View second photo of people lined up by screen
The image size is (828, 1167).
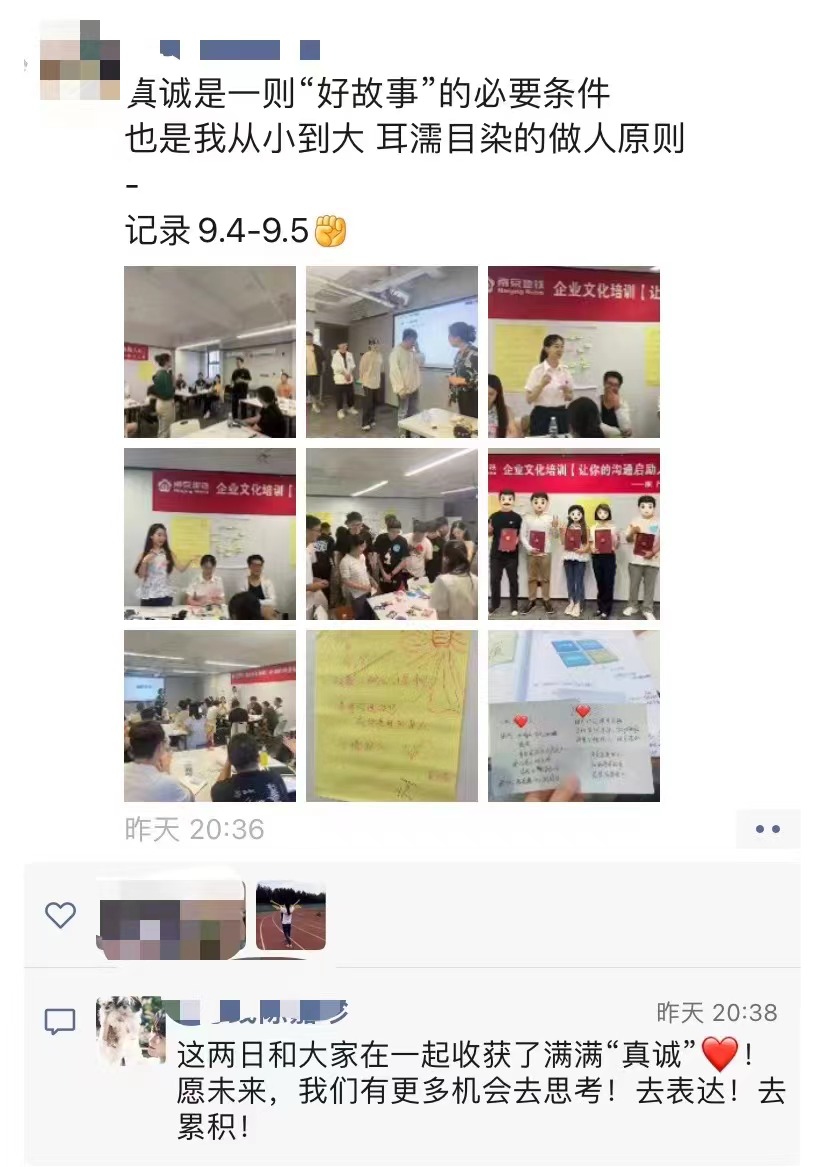(x=392, y=352)
